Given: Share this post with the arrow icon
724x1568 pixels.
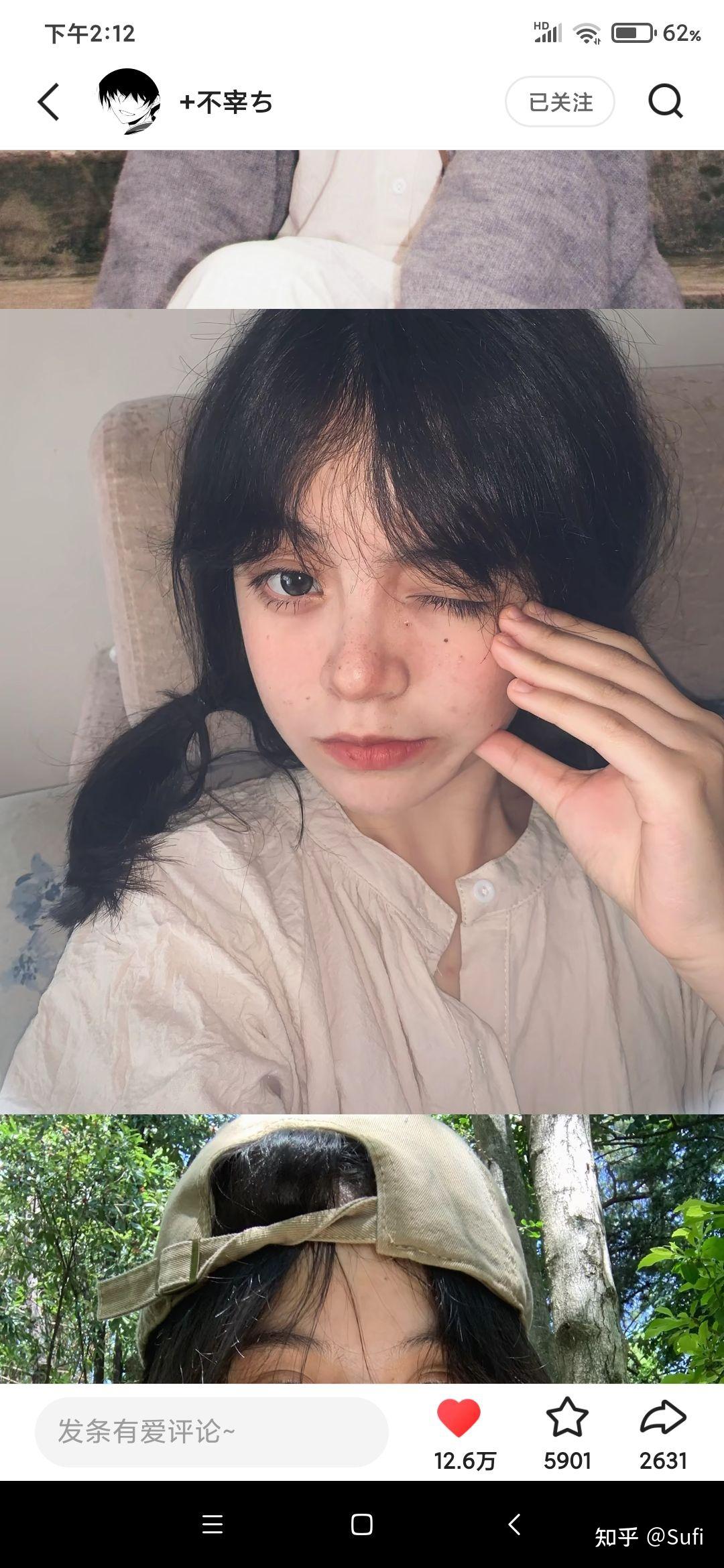Looking at the screenshot, I should [x=663, y=1419].
